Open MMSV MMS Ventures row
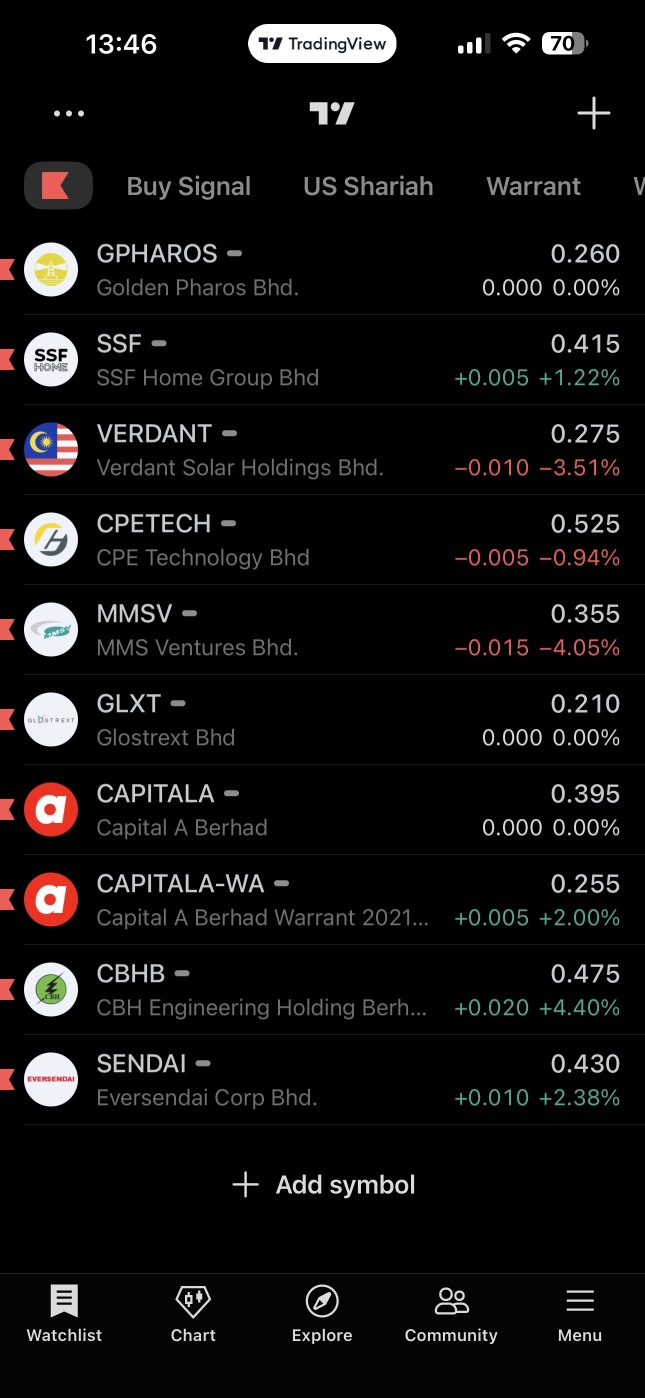645x1398 pixels. [x=322, y=630]
